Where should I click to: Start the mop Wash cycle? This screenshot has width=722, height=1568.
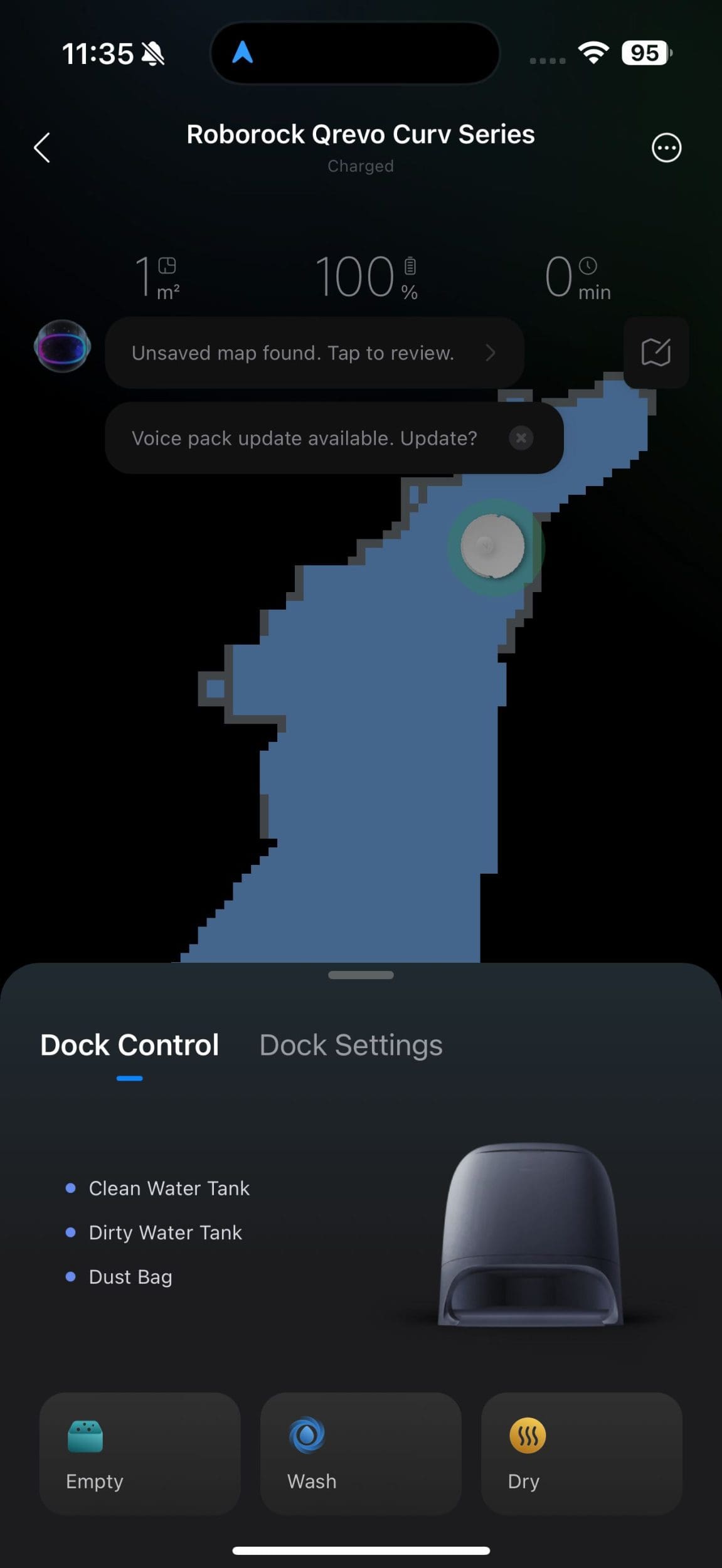tap(361, 1454)
